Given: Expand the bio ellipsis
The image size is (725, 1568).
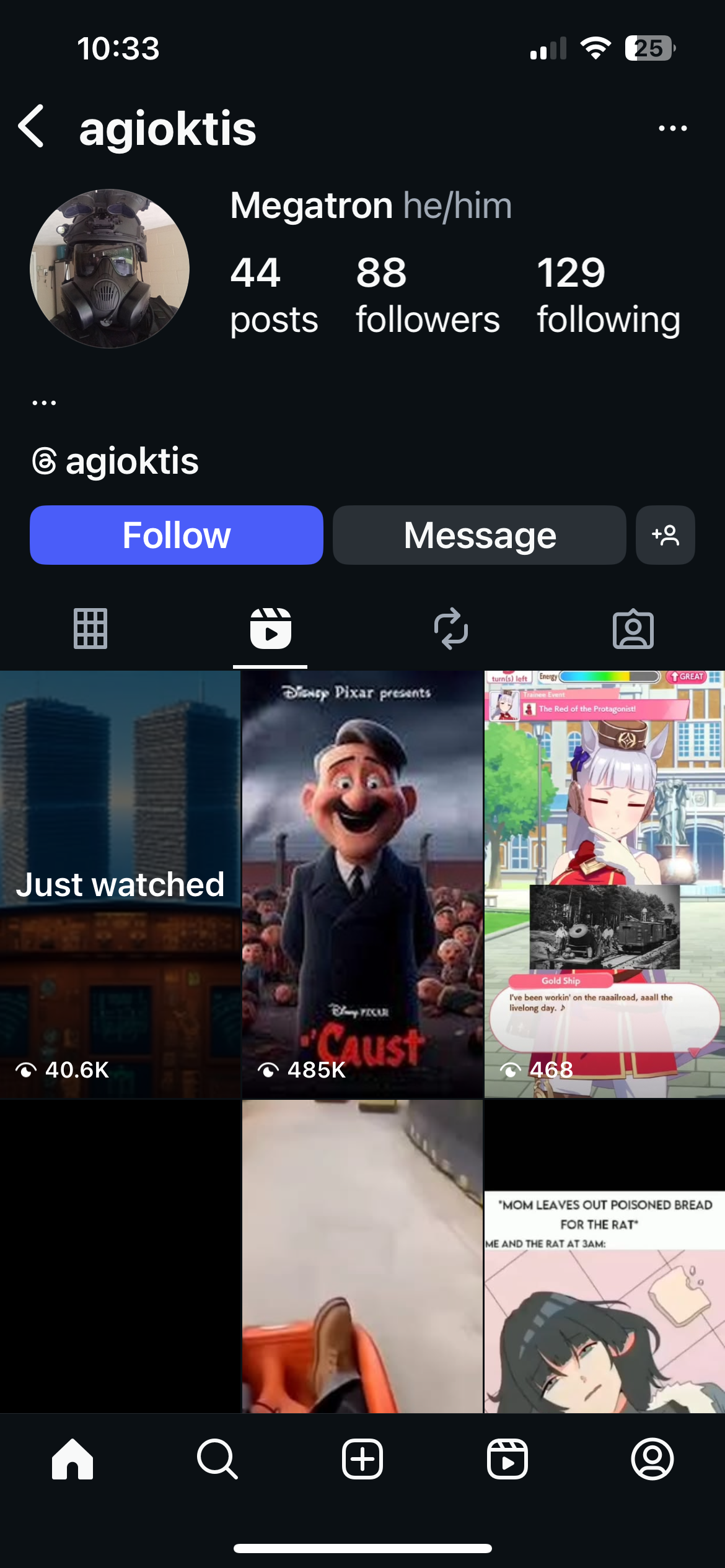Looking at the screenshot, I should (44, 403).
